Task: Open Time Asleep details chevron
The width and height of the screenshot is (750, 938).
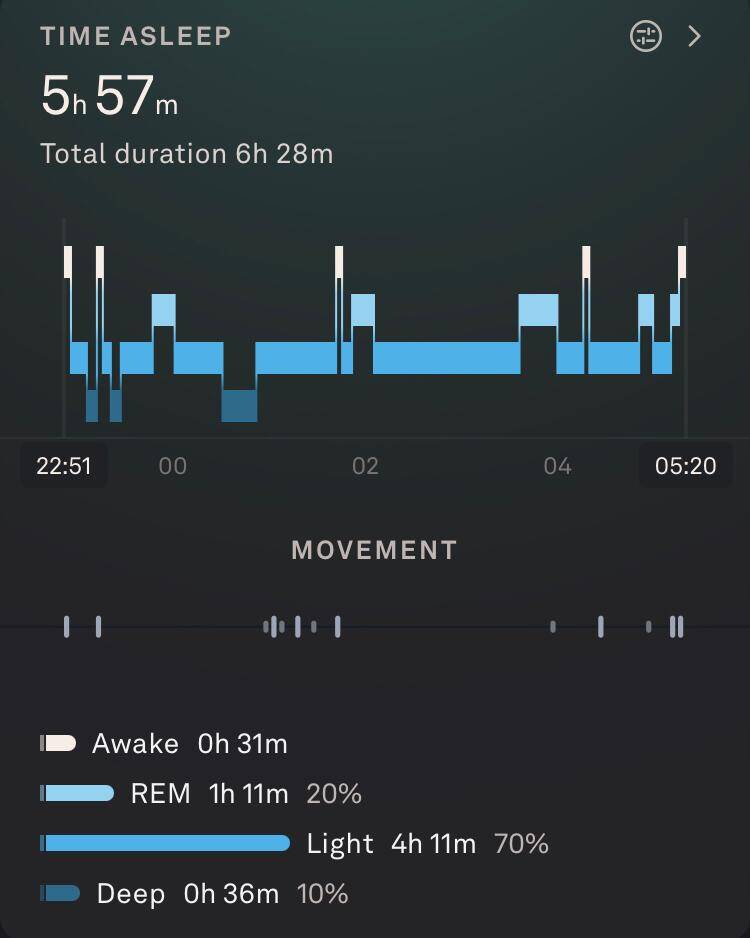Action: [695, 37]
